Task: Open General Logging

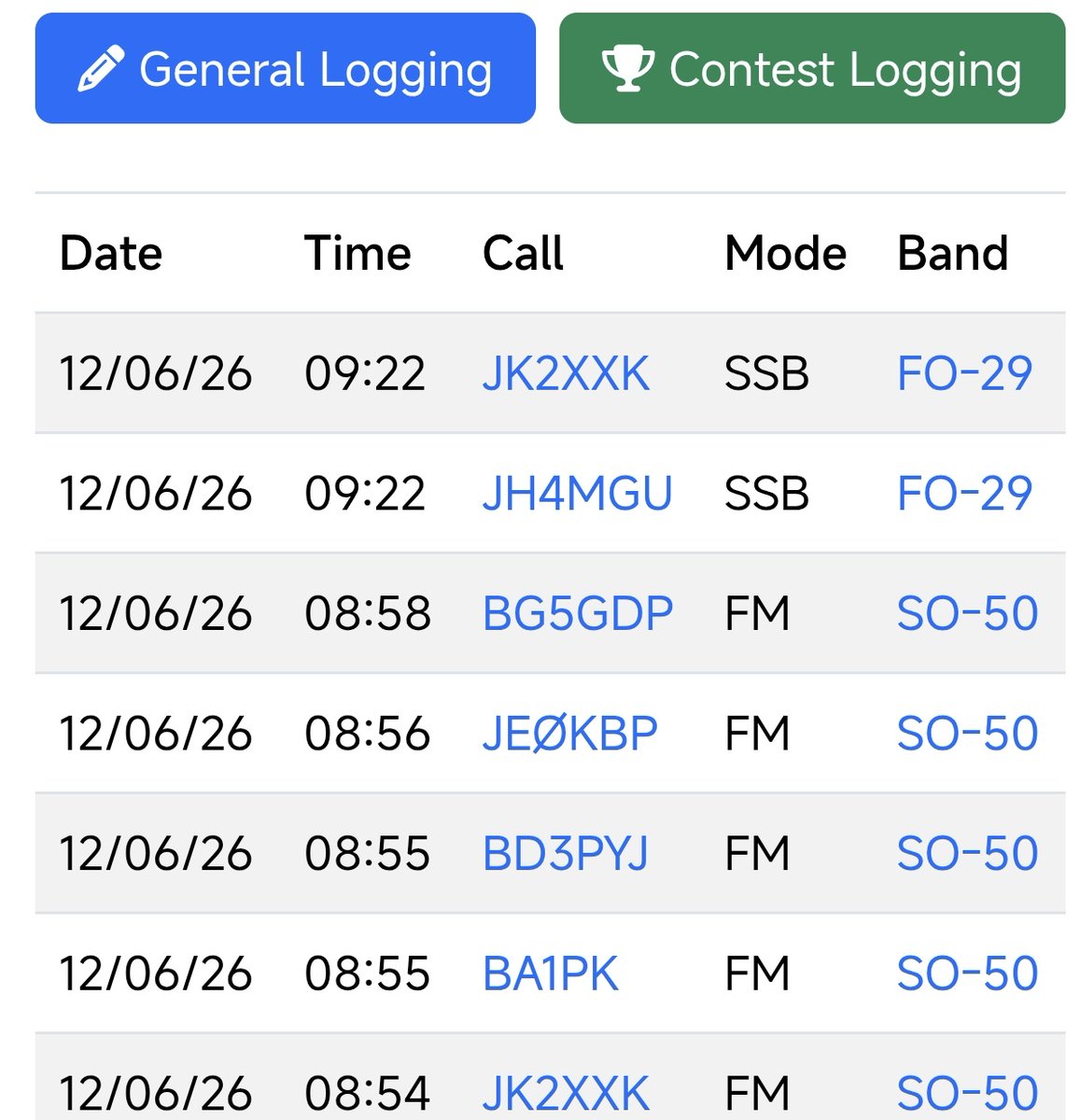Action: tap(286, 68)
